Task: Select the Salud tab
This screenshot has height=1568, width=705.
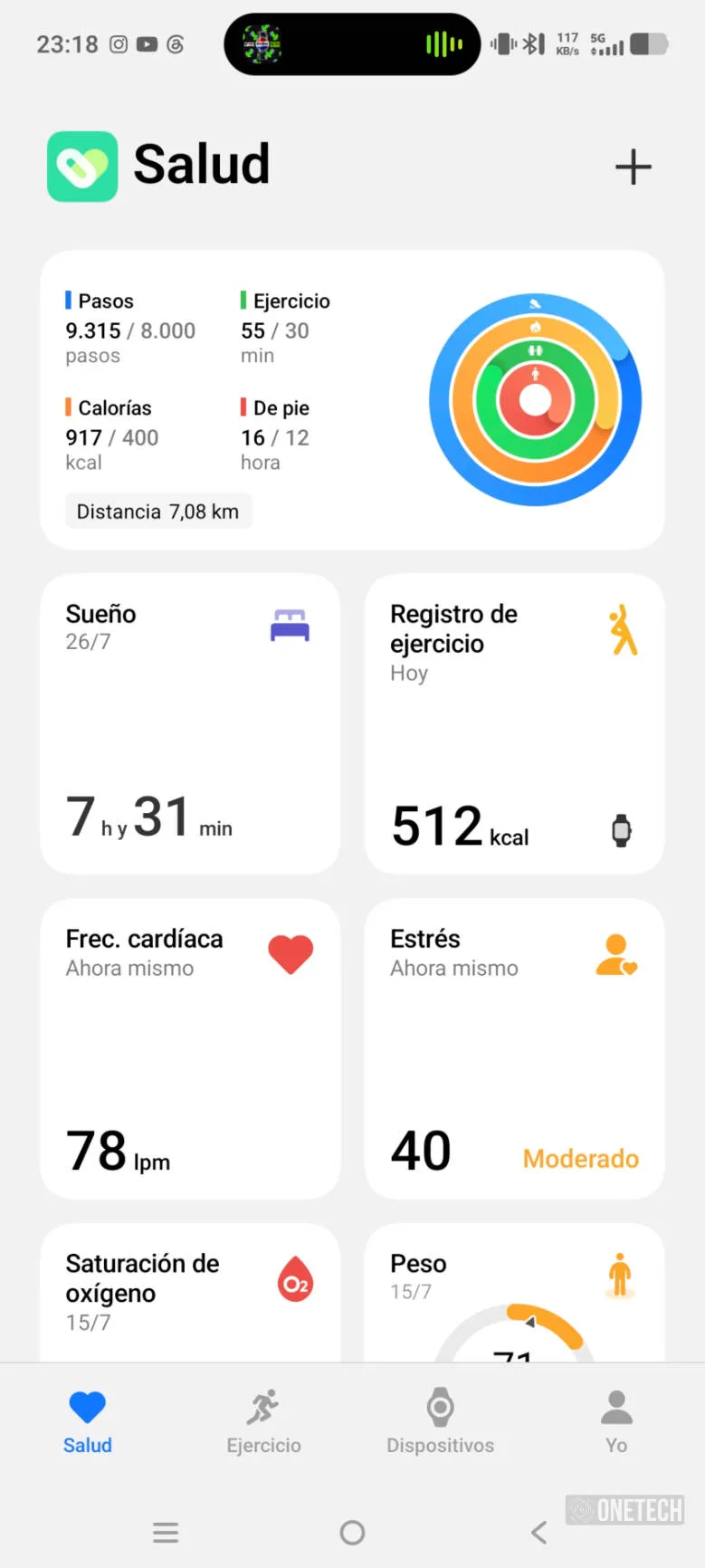Action: pos(88,1421)
